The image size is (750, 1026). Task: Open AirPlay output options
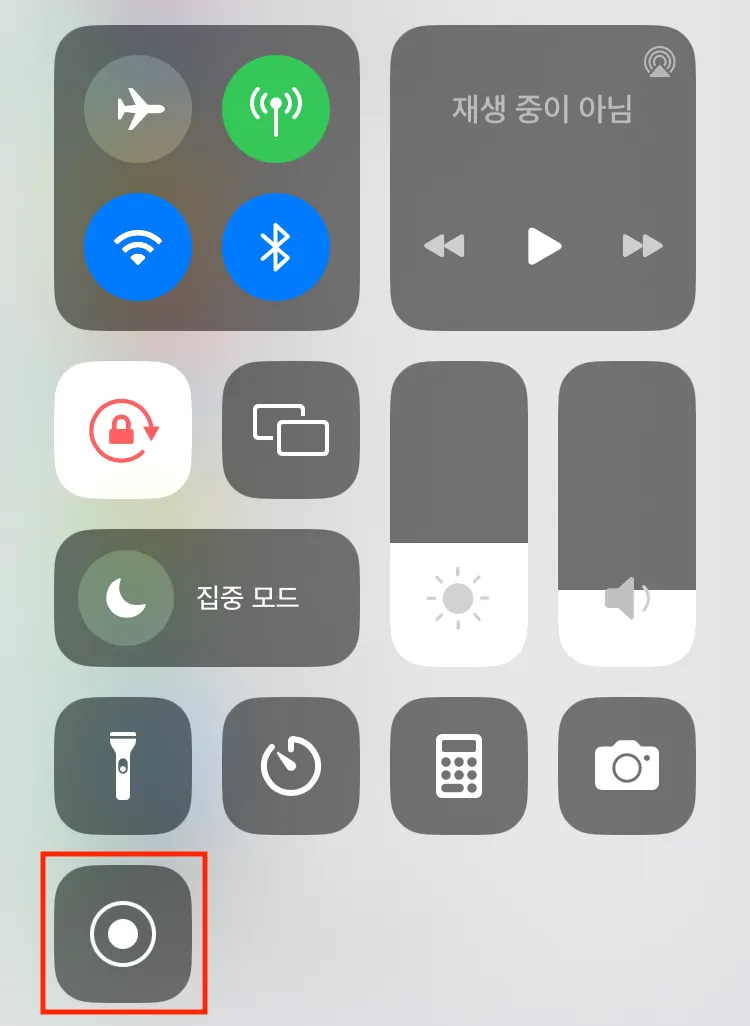[658, 64]
